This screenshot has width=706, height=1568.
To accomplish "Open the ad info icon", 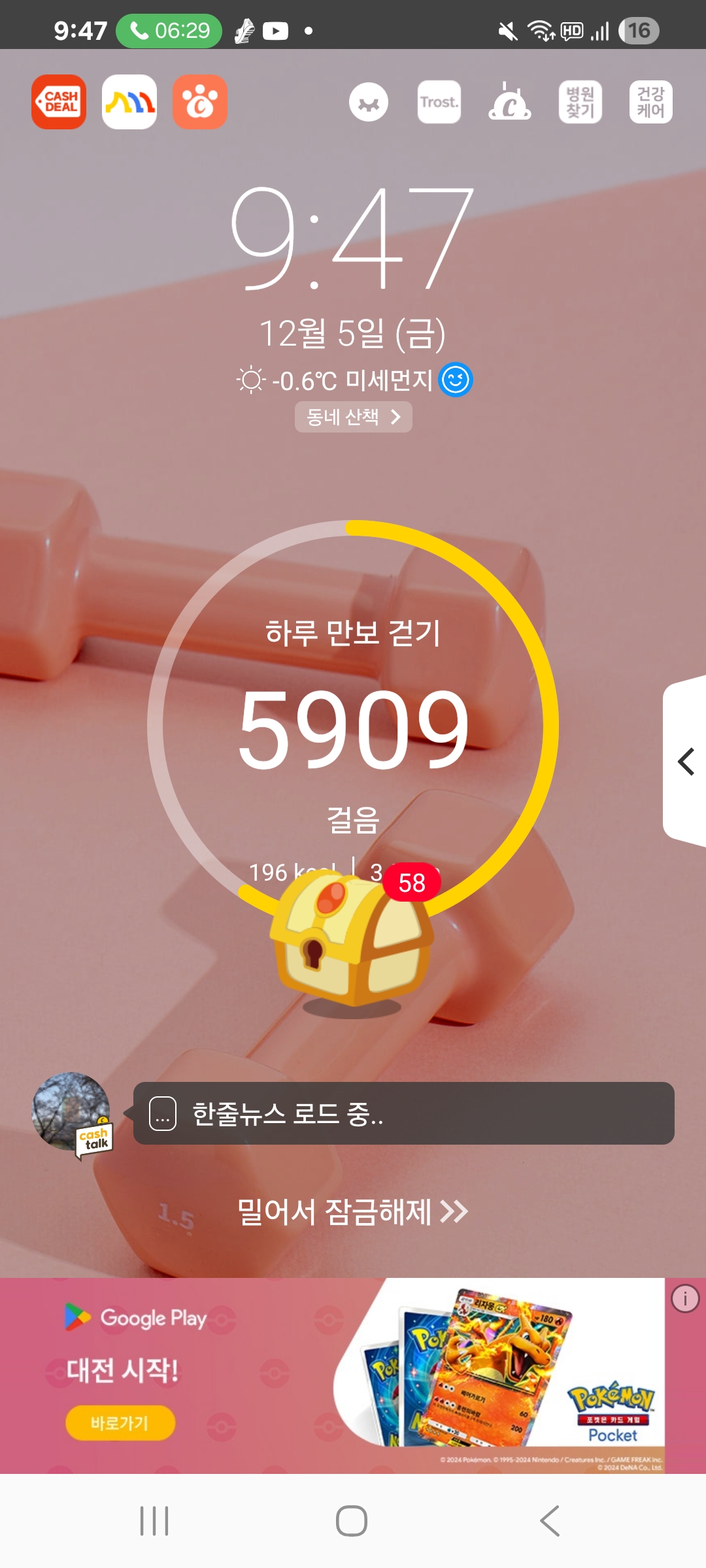I will pos(685,1298).
